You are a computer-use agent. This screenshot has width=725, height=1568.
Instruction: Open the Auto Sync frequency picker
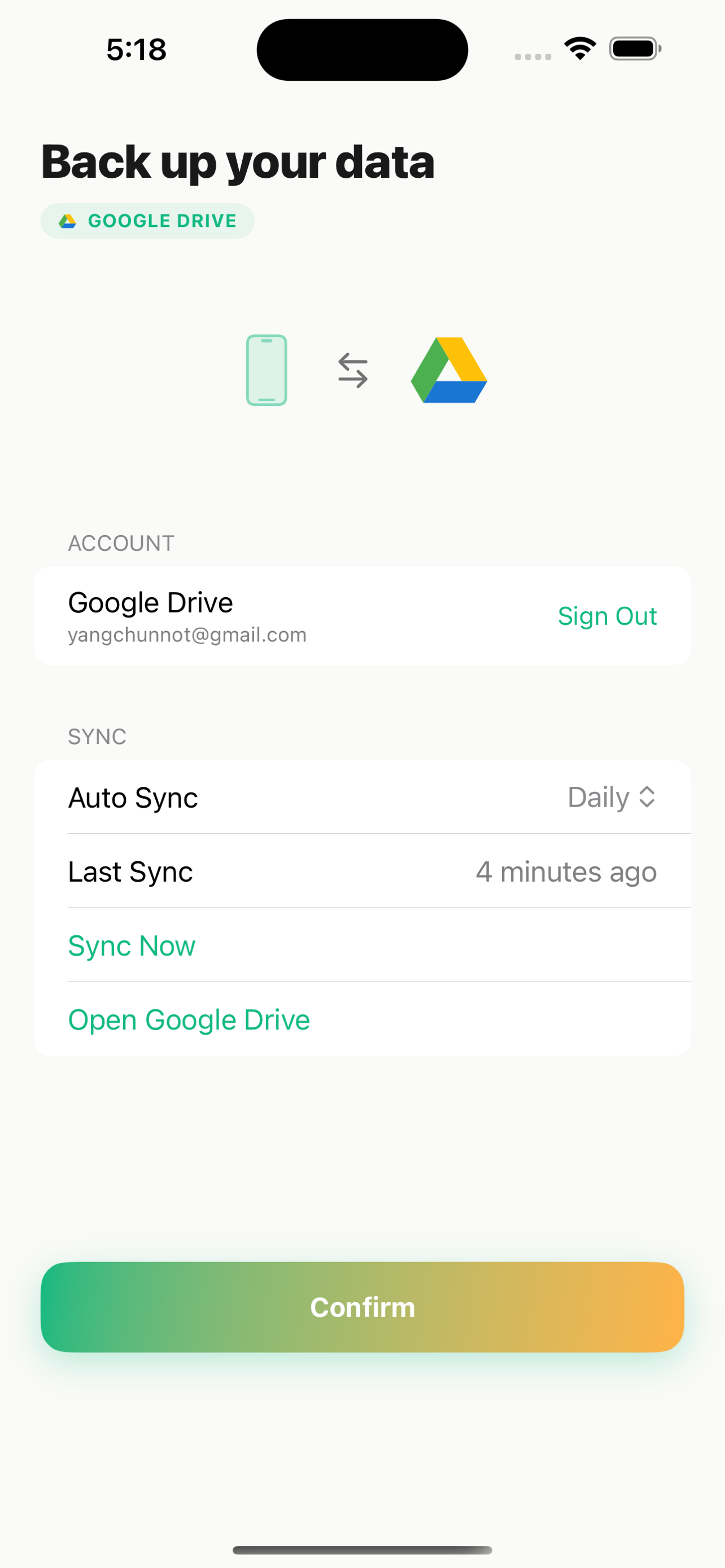click(x=612, y=797)
